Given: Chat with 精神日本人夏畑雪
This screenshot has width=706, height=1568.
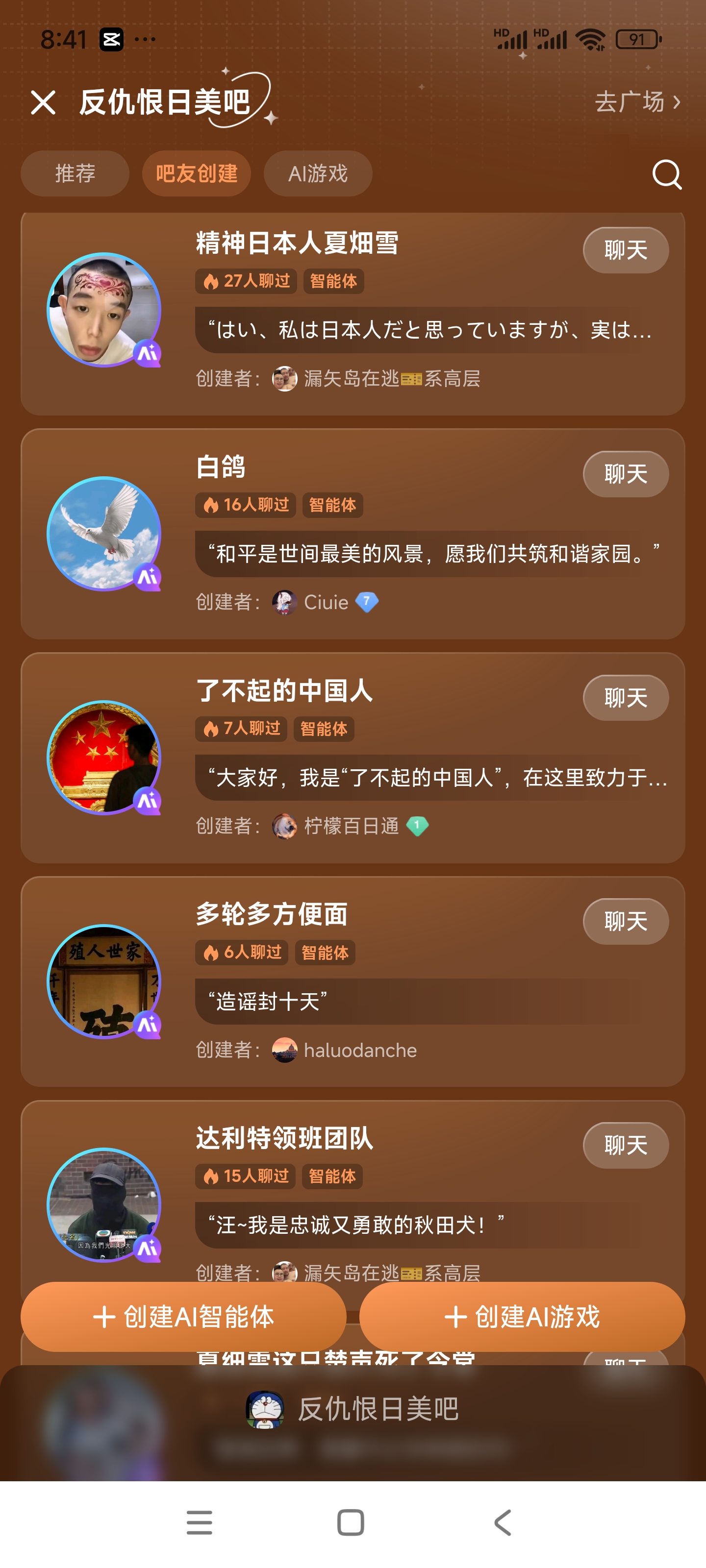Looking at the screenshot, I should [625, 250].
